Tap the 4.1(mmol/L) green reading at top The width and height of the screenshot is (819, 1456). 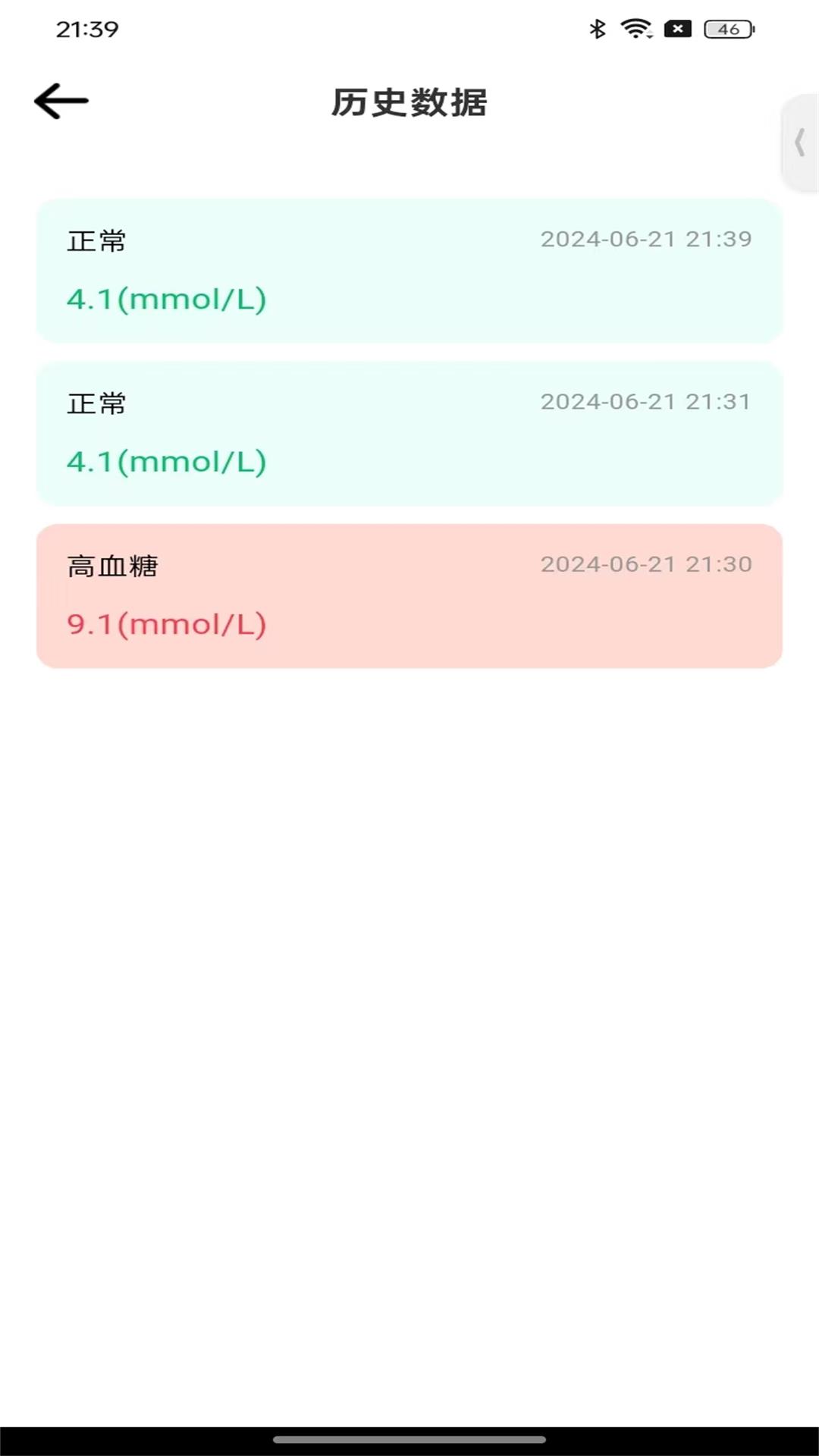(x=167, y=299)
